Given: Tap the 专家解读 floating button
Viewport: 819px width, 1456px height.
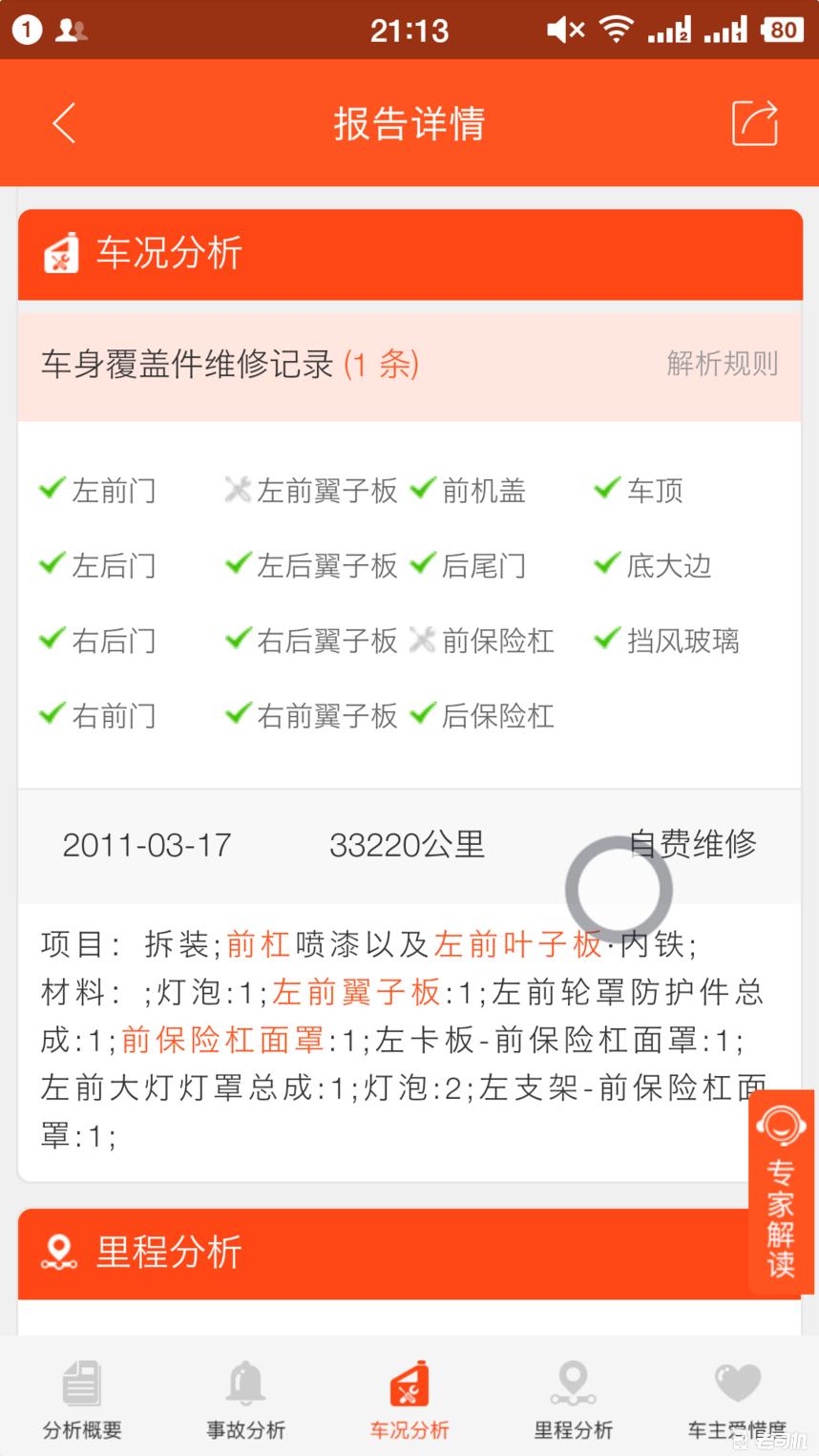Looking at the screenshot, I should tap(781, 1193).
